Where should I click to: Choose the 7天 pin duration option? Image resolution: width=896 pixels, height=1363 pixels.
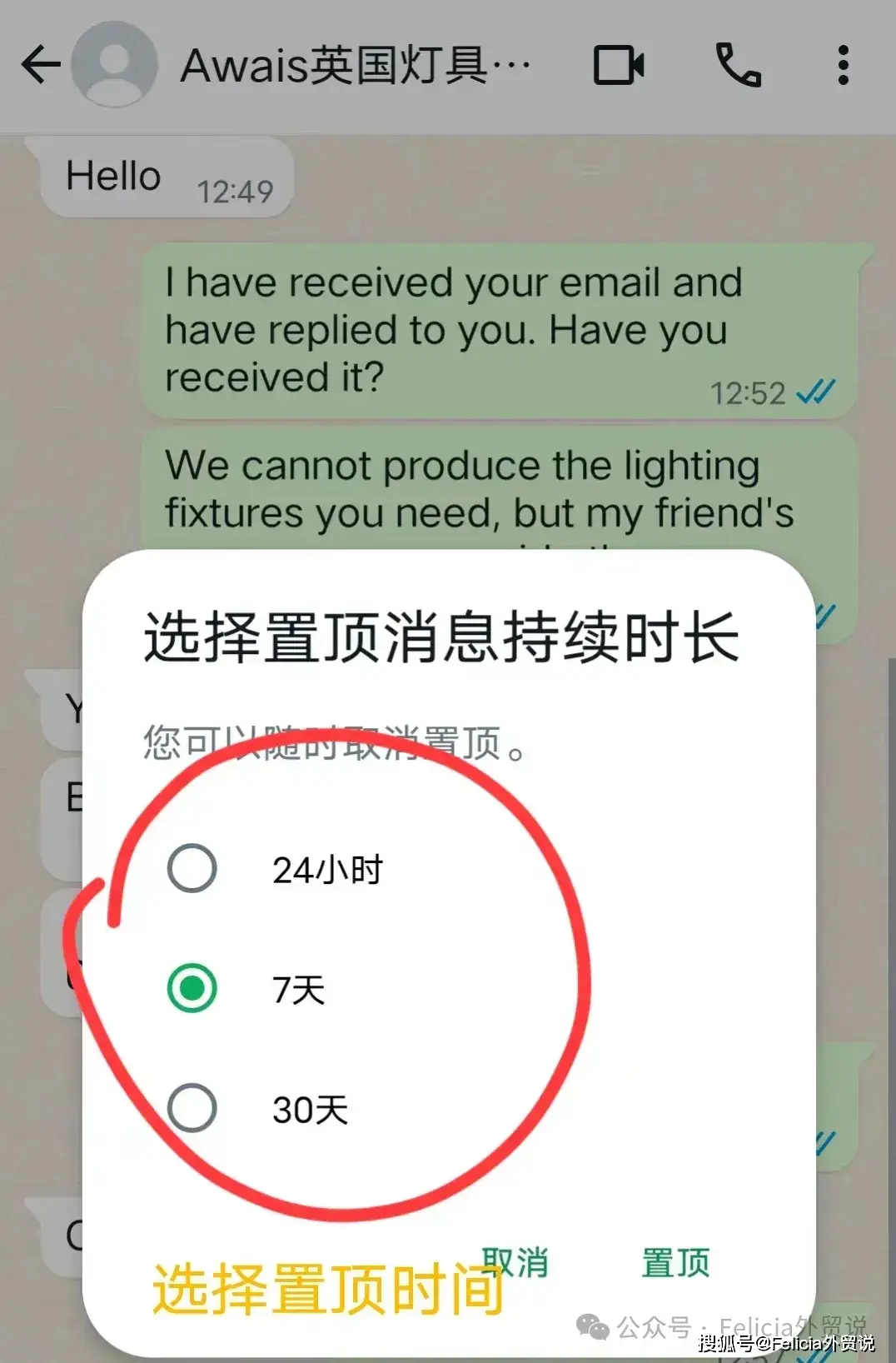pyautogui.click(x=192, y=988)
